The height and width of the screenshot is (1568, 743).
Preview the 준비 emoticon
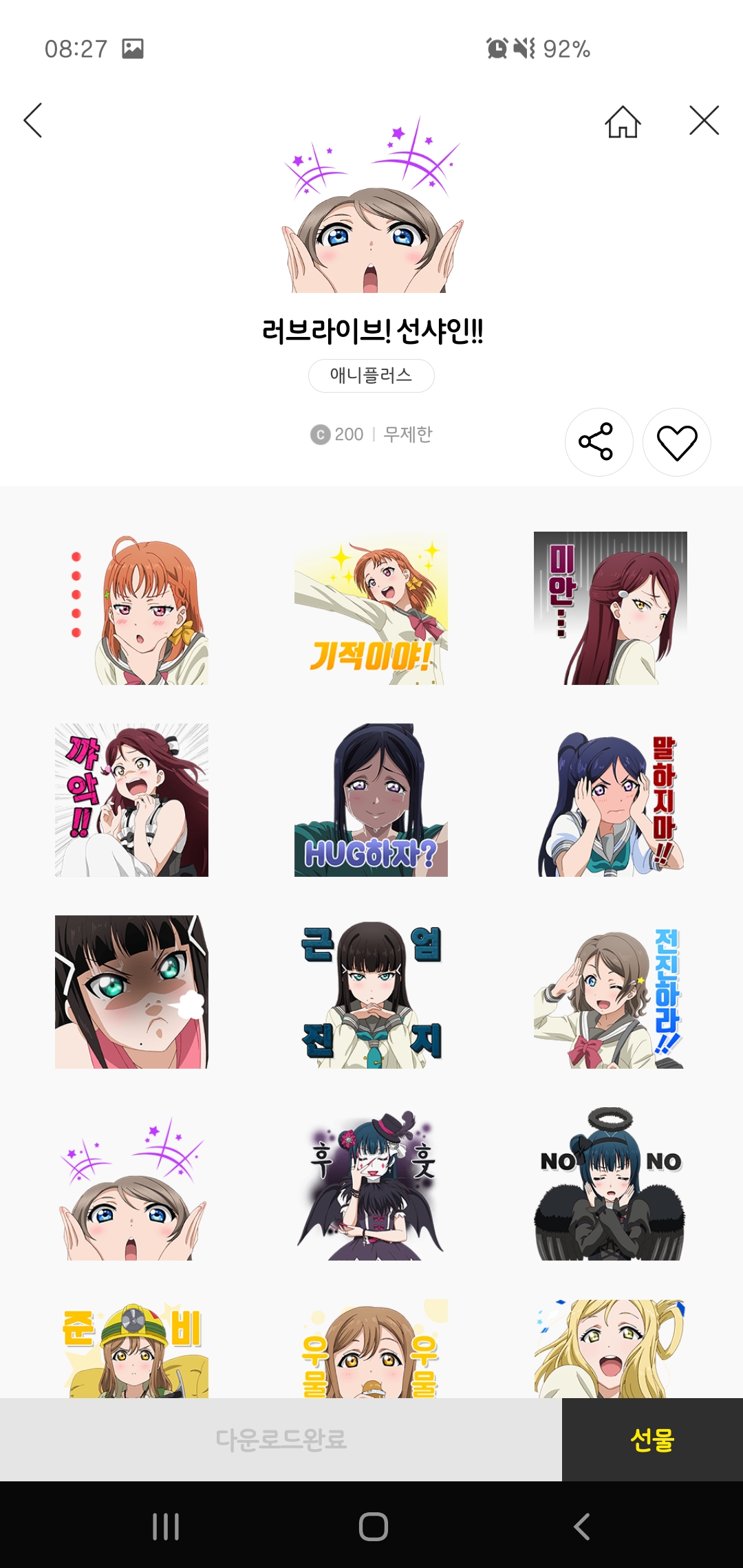(131, 1349)
